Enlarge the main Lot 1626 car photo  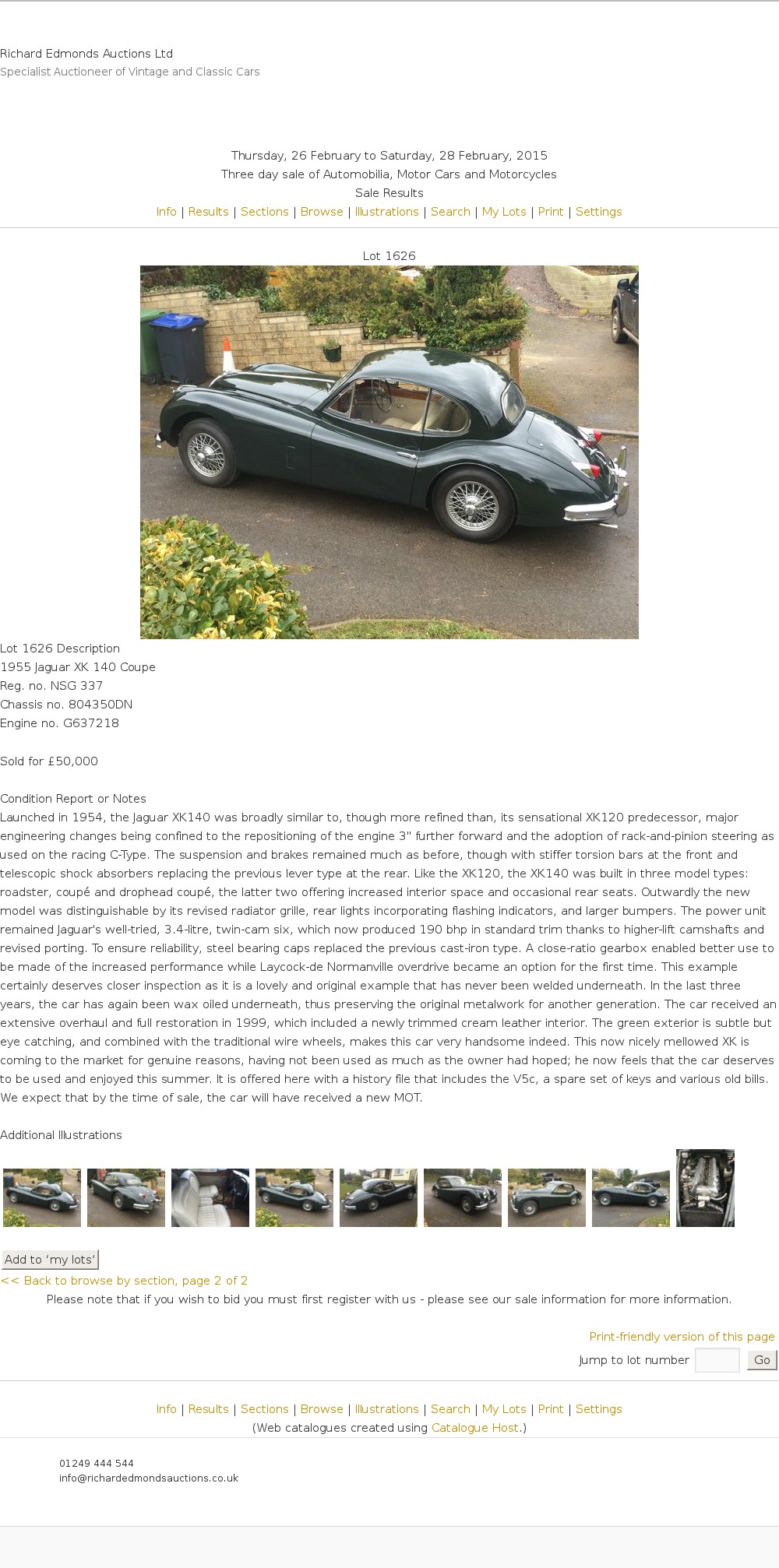[389, 452]
